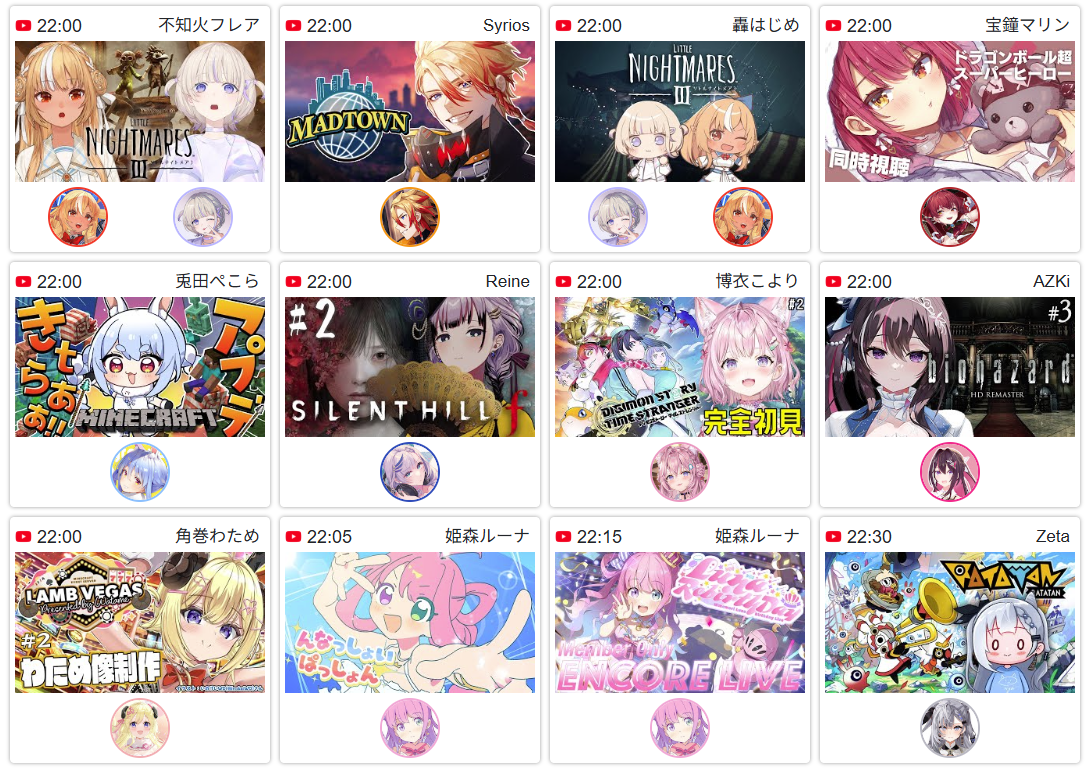Open Reine's Silent Hill f stream
Viewport: 1089px width, 768px height.
[410, 385]
